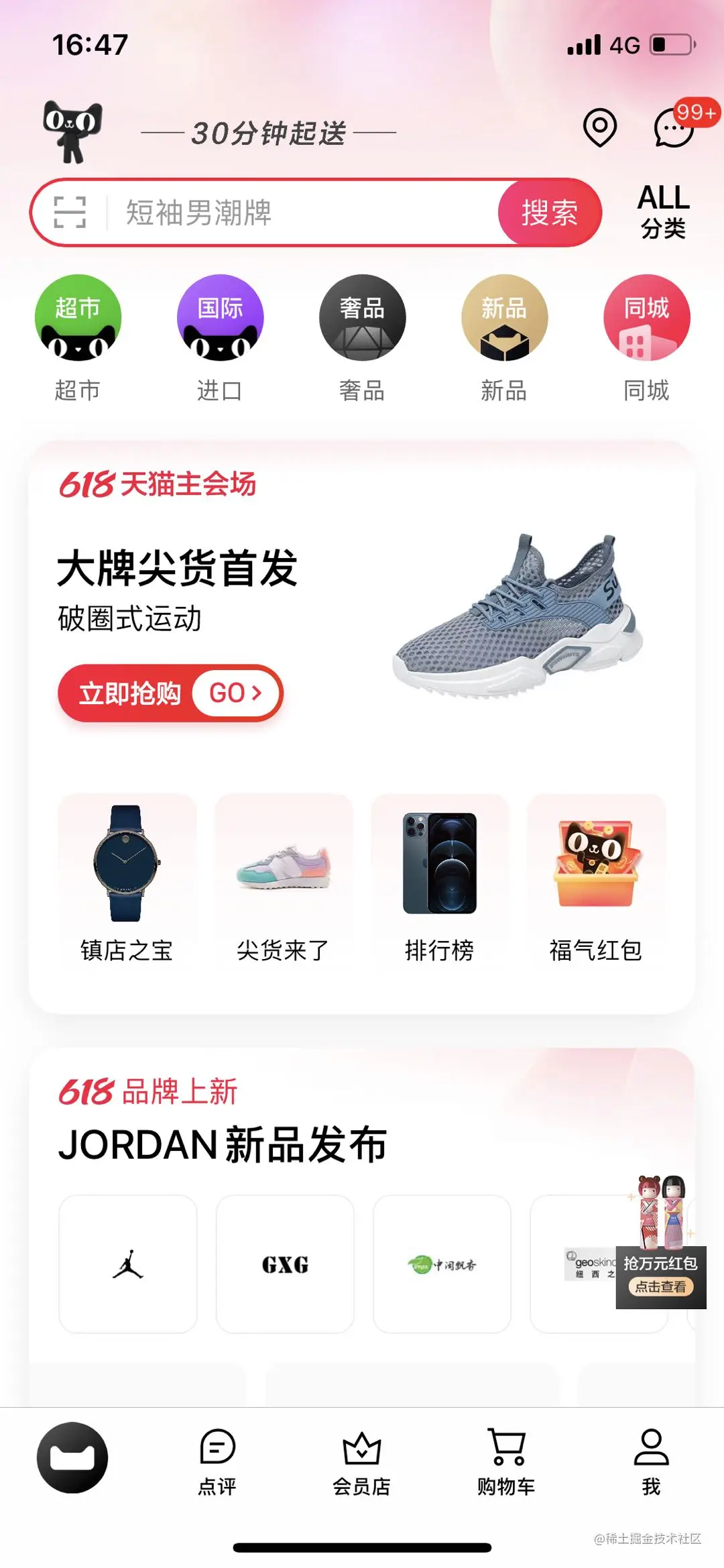This screenshot has width=724, height=1568.
Task: Tap the search field with 短袖男潮牌
Action: tap(302, 213)
